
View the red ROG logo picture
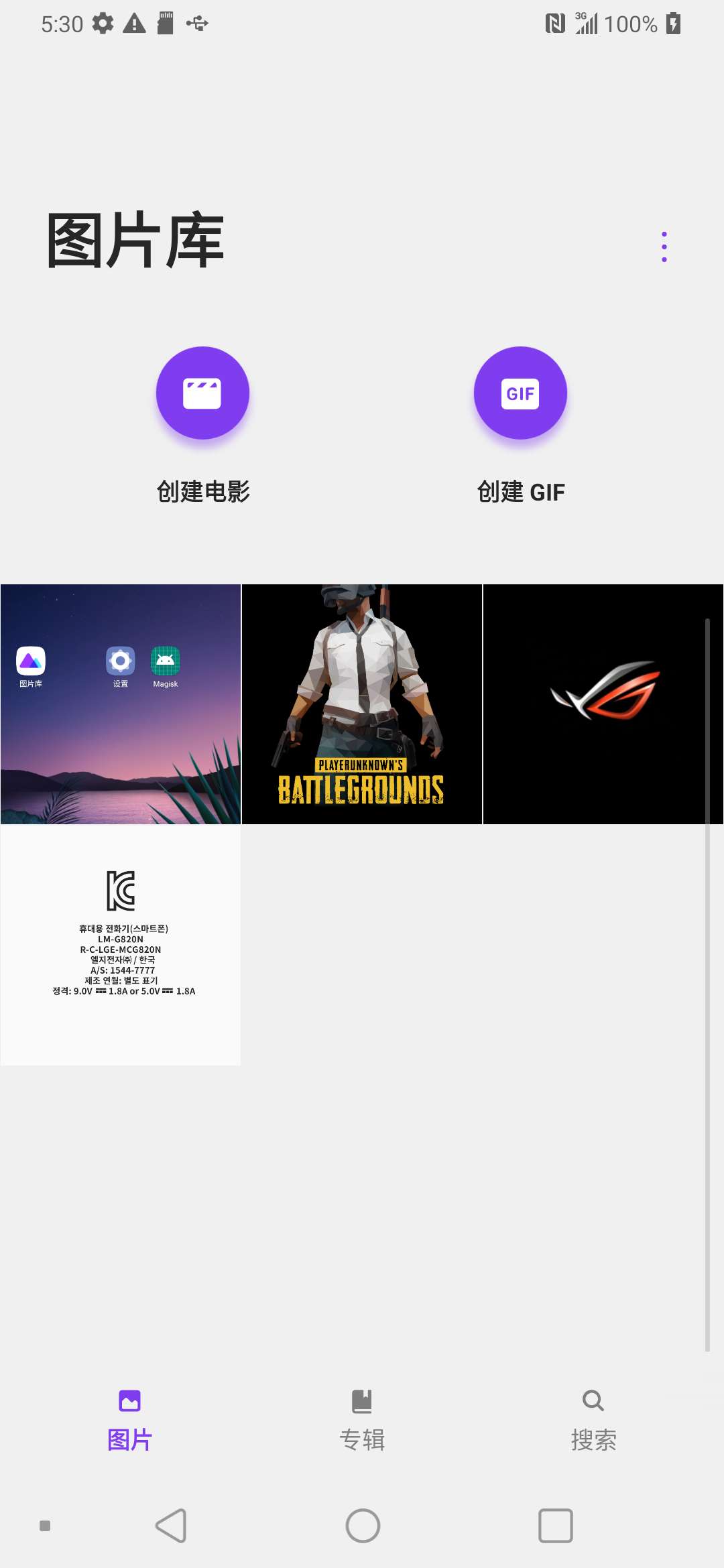[602, 704]
